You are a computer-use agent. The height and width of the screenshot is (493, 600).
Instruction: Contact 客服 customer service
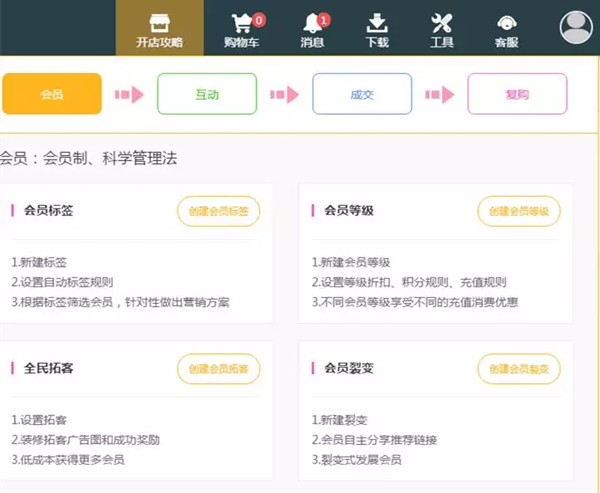507,28
